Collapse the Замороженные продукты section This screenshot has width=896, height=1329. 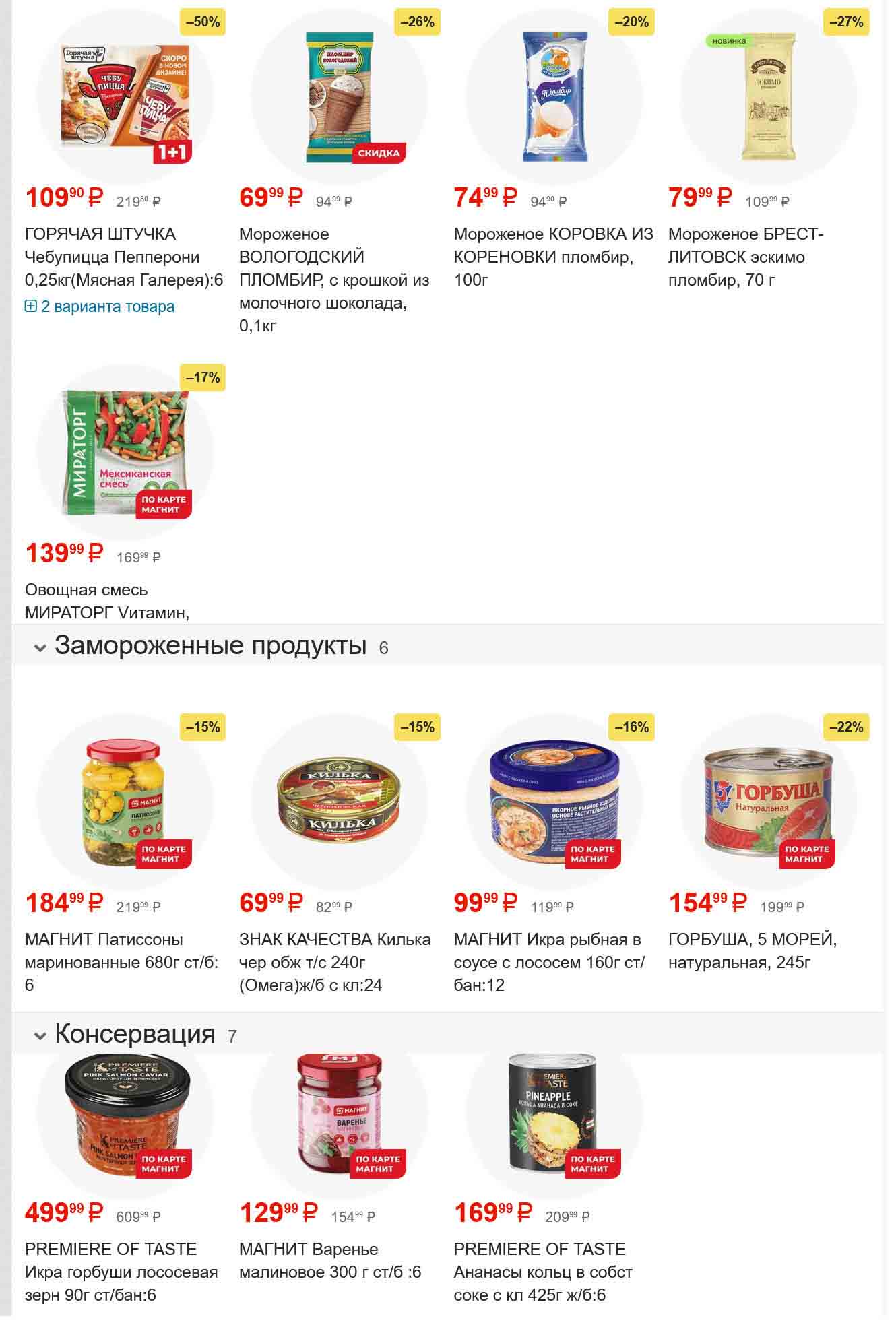click(x=40, y=647)
